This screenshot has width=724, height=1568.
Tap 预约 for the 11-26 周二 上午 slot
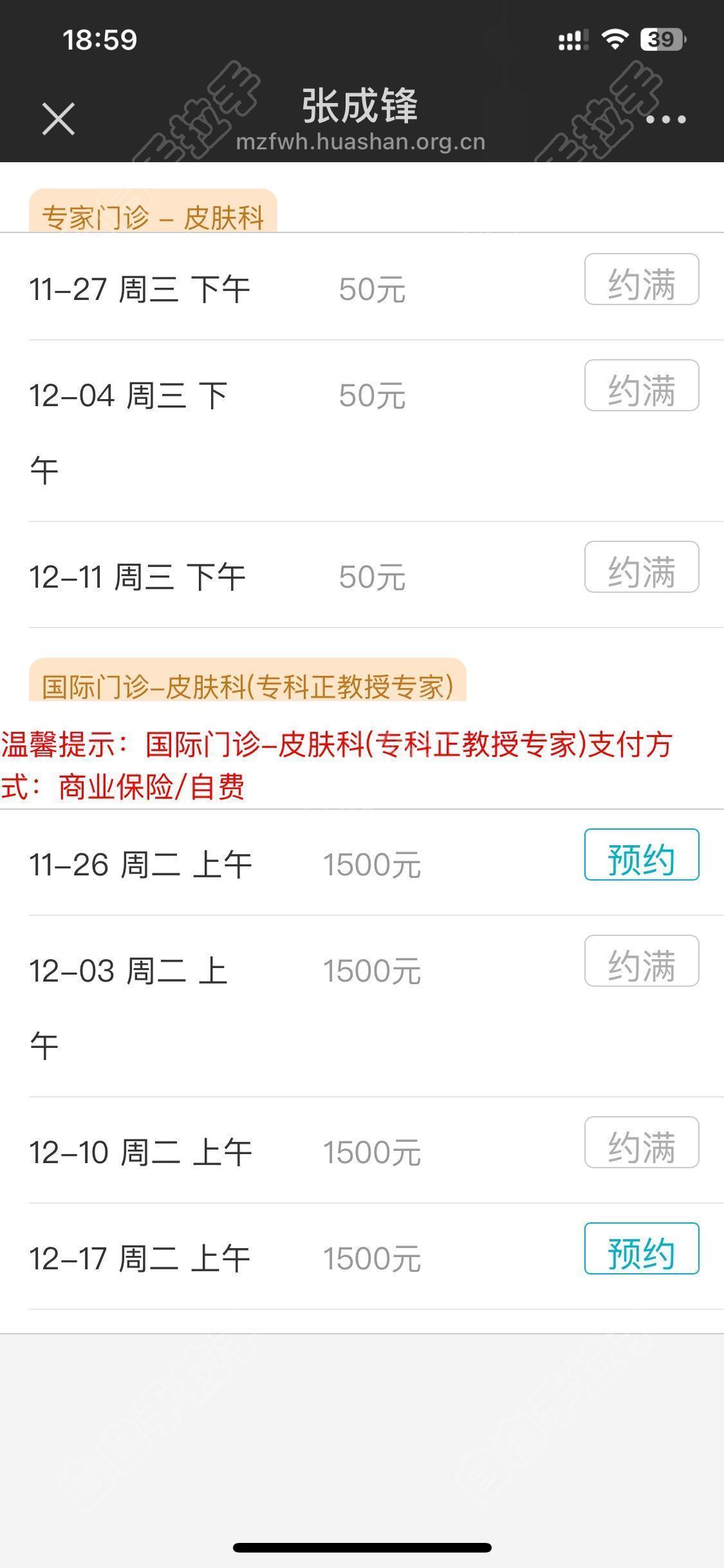coord(642,854)
